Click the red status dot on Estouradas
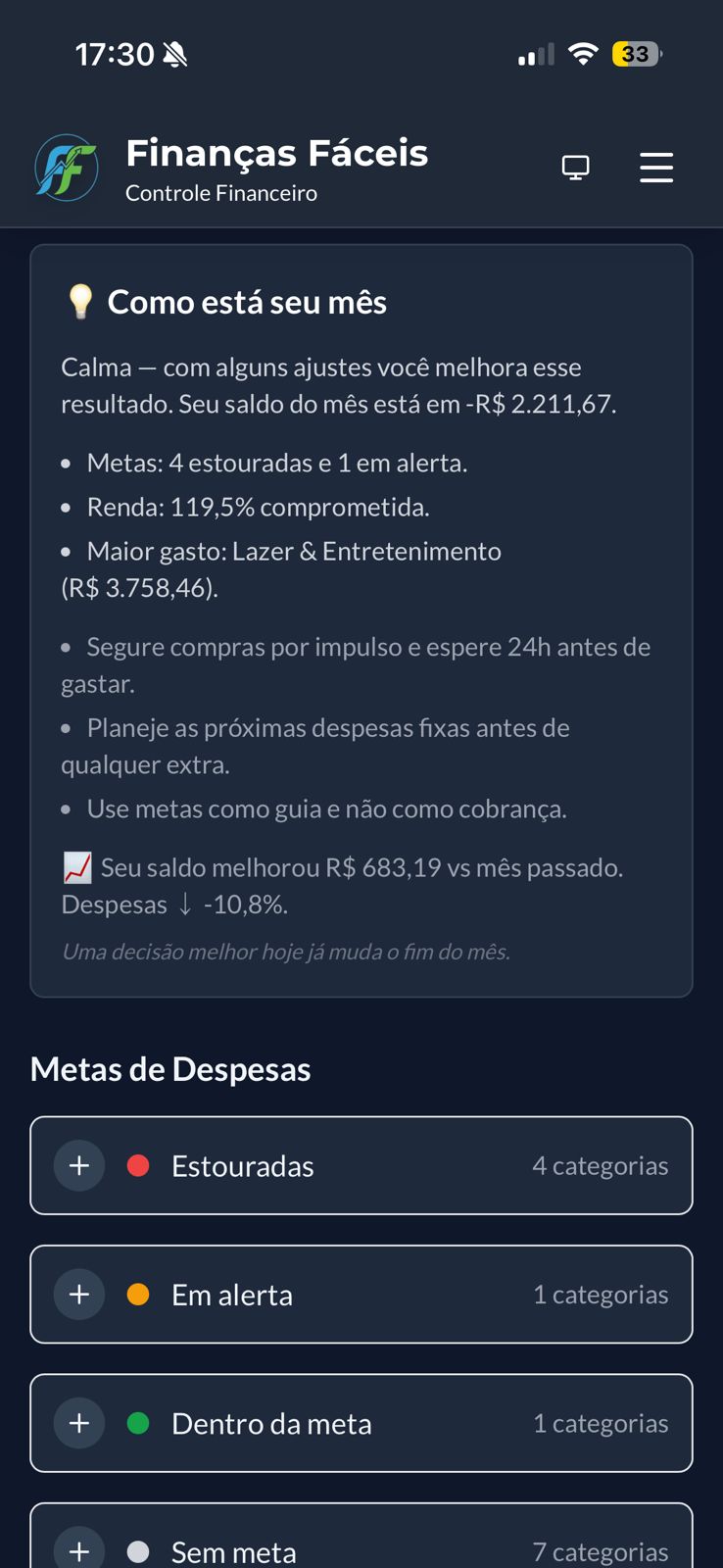This screenshot has width=723, height=1568. (x=139, y=1165)
